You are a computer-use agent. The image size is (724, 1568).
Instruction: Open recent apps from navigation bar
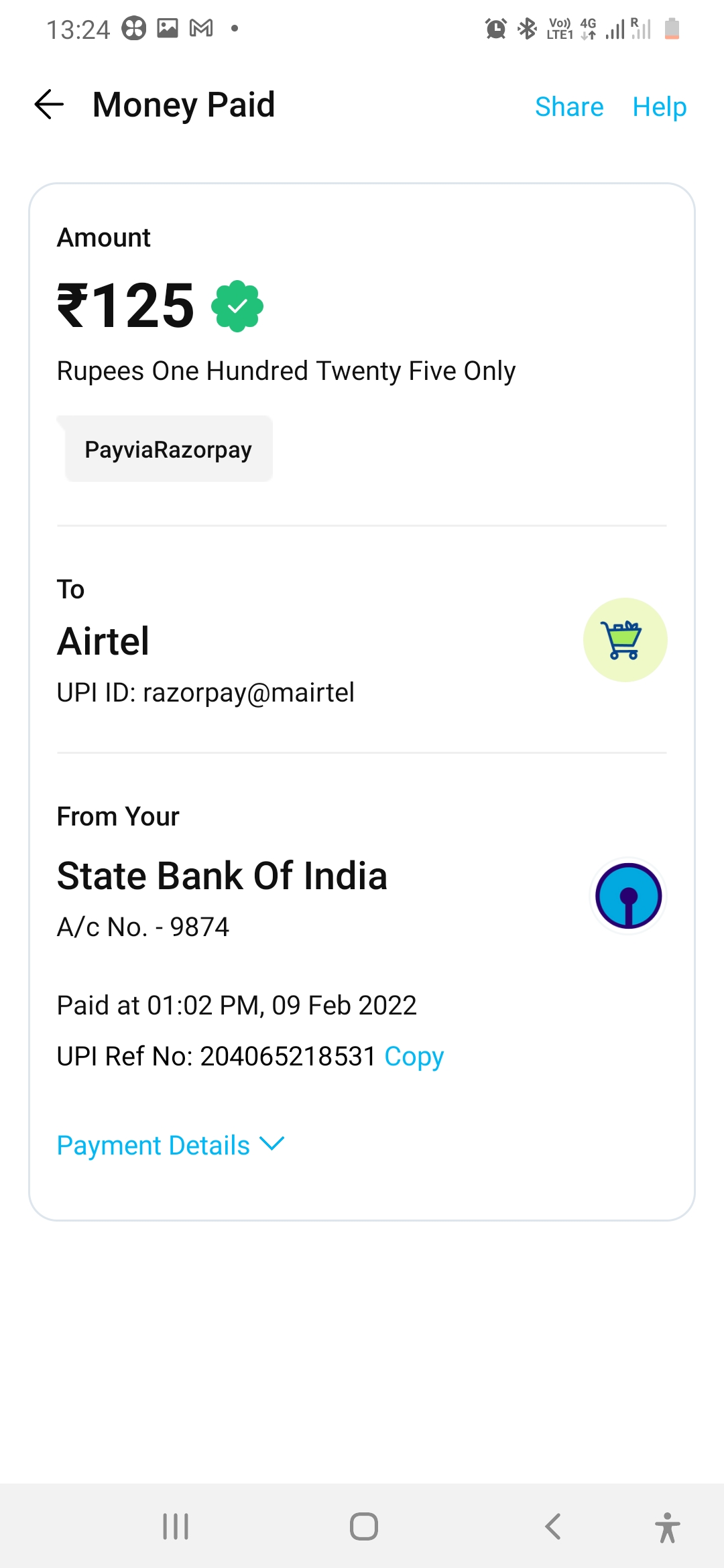click(x=176, y=1526)
